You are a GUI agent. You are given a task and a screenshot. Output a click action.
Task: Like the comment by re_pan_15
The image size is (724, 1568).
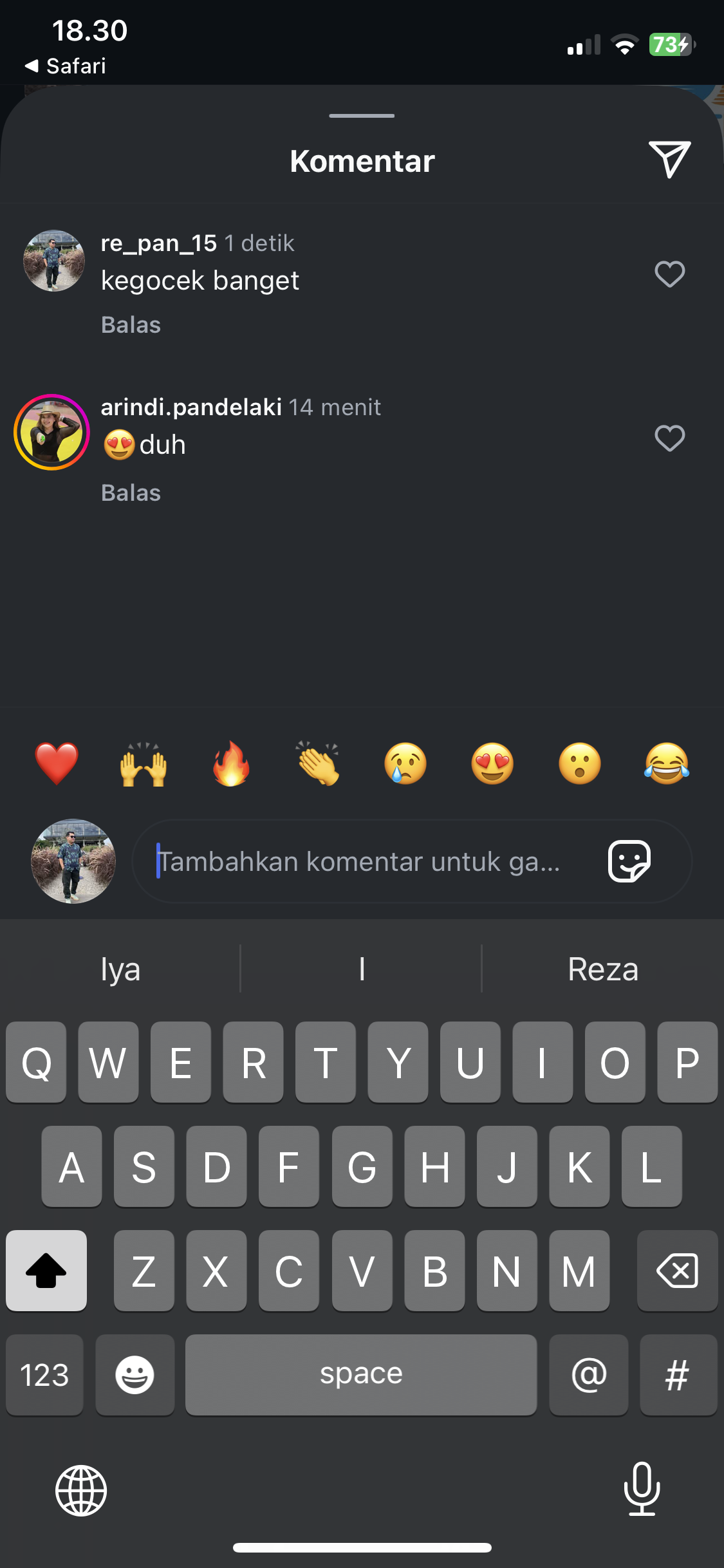(x=669, y=275)
